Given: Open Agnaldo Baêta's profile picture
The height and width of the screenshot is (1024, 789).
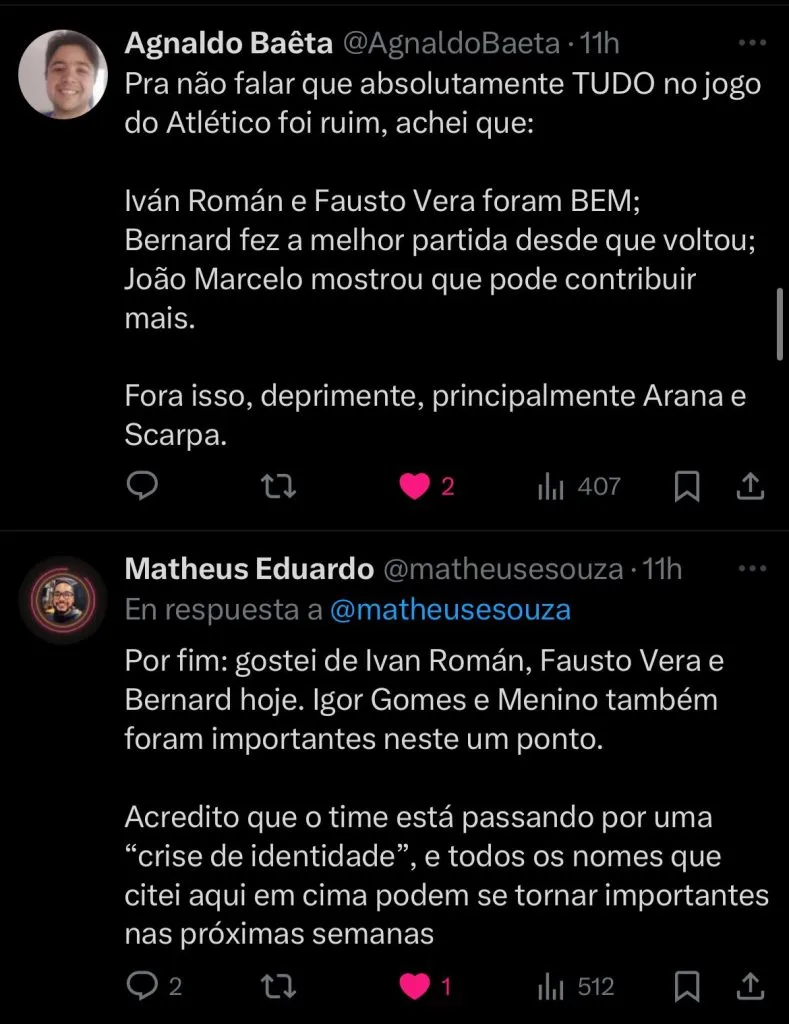Looking at the screenshot, I should click(63, 75).
